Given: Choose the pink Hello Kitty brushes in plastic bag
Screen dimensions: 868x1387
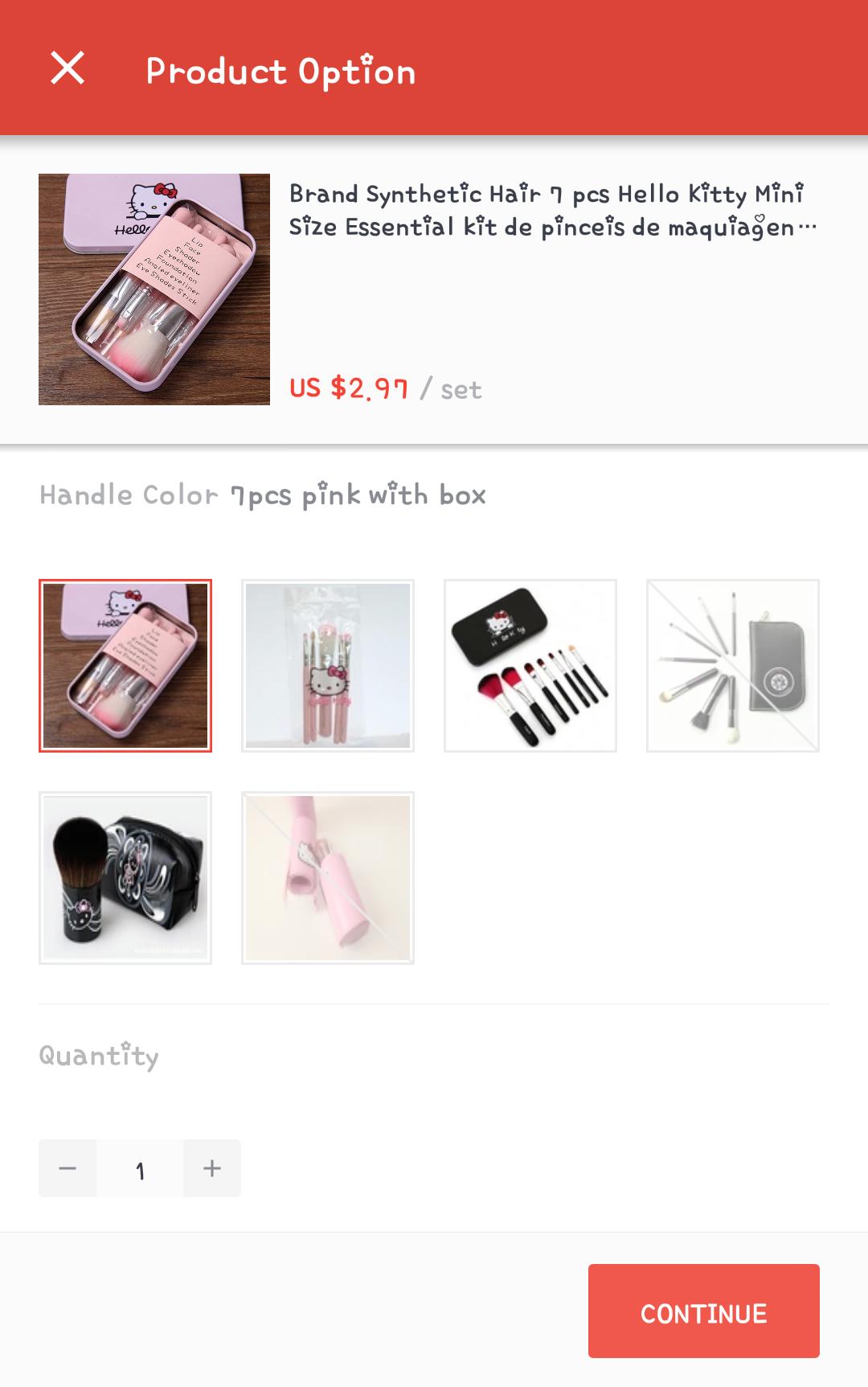Looking at the screenshot, I should (x=328, y=666).
